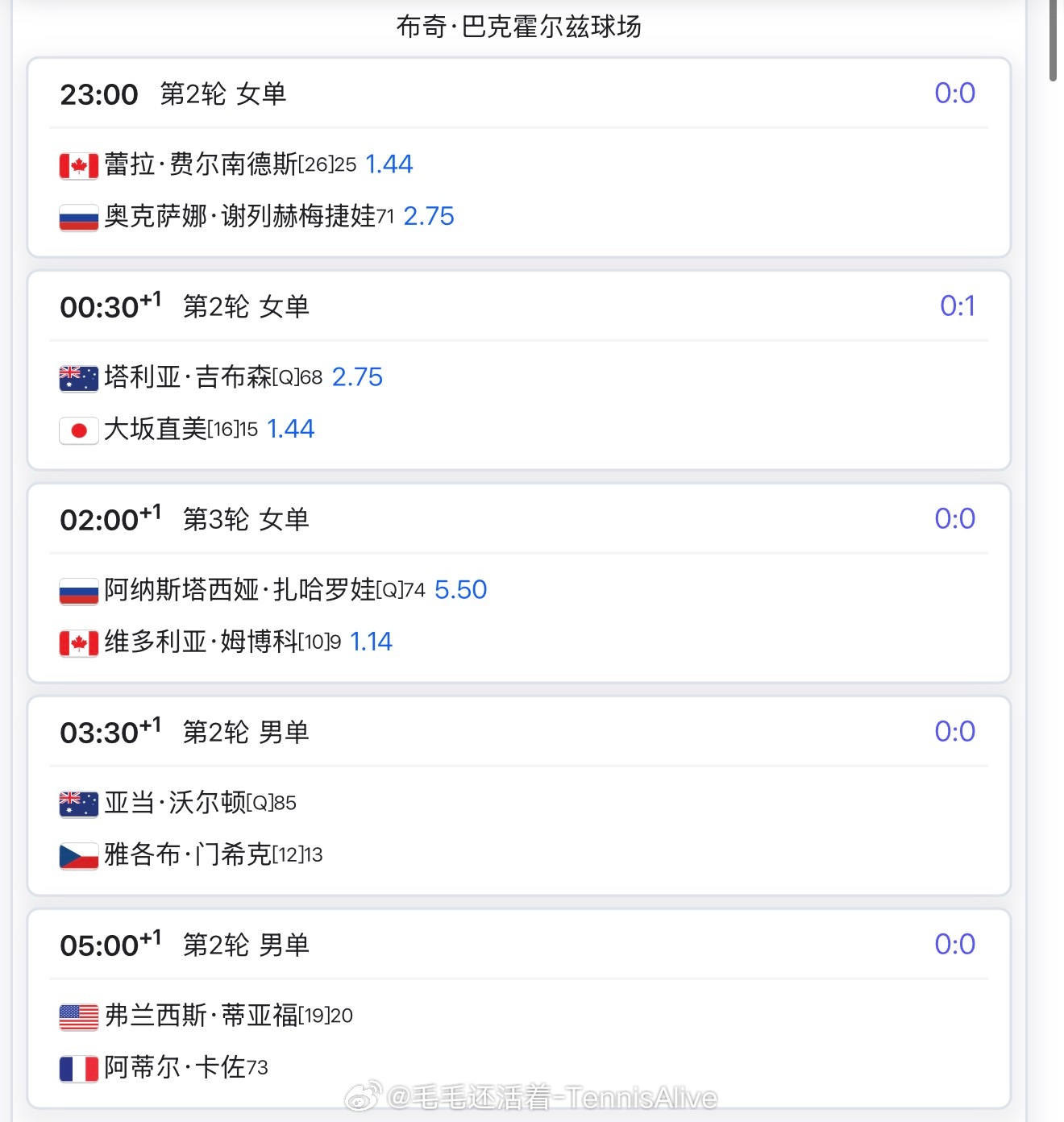Select odds 5.50 for 扎哈罗娃

click(x=462, y=589)
